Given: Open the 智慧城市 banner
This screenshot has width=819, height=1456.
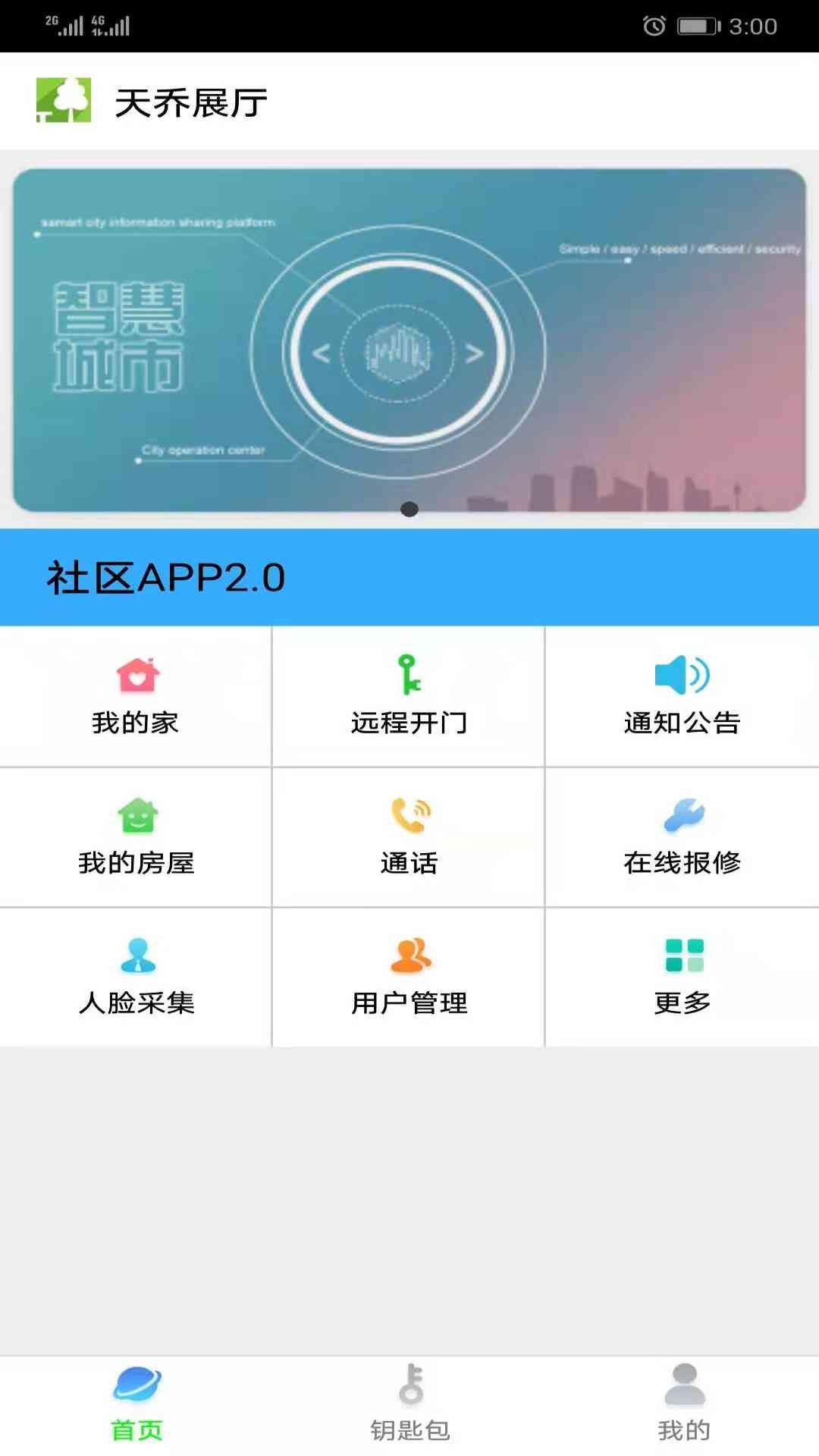Looking at the screenshot, I should click(409, 340).
